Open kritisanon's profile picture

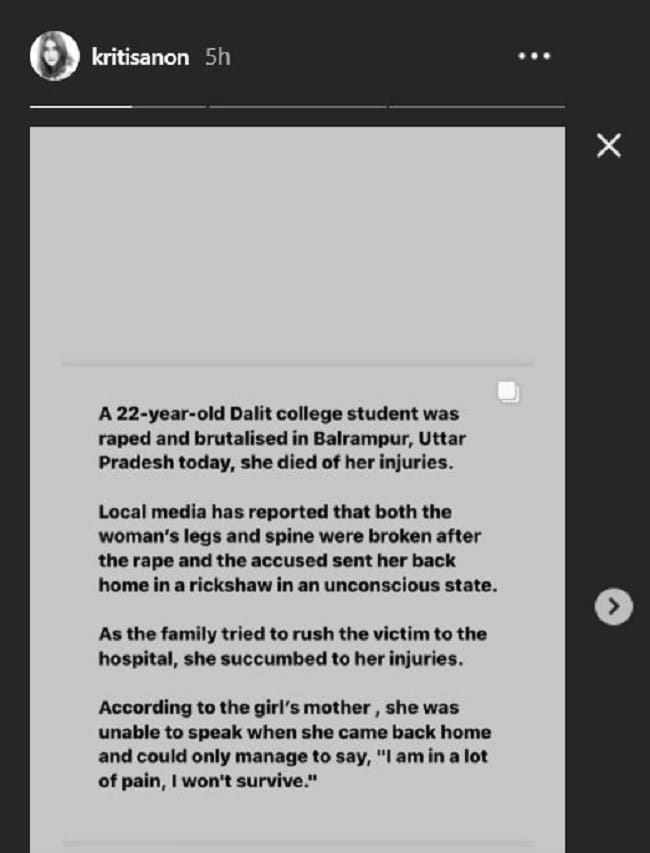point(54,56)
